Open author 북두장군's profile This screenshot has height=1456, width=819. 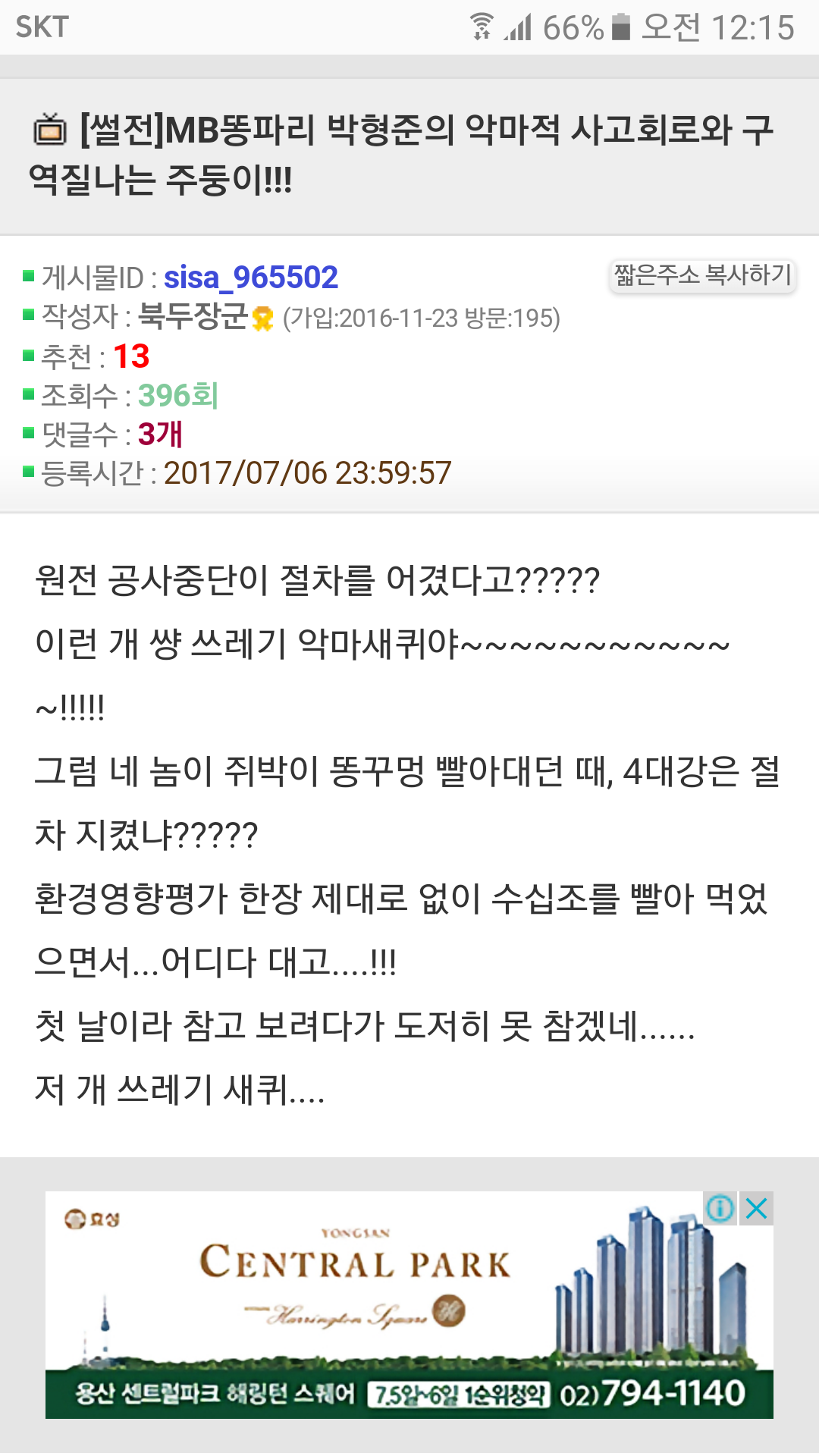(x=193, y=316)
